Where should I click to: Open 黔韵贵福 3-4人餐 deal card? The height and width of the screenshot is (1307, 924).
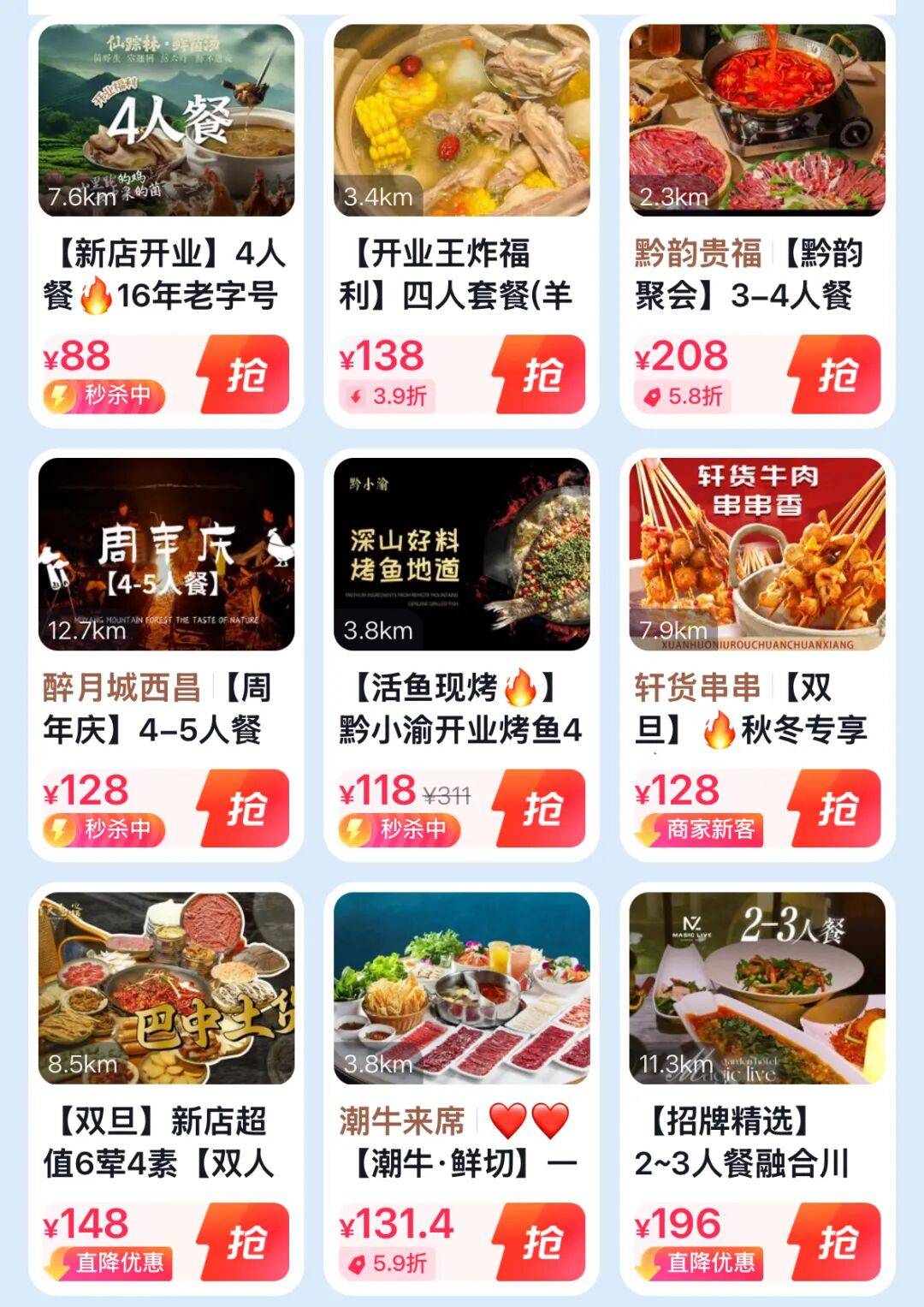pyautogui.click(x=757, y=120)
